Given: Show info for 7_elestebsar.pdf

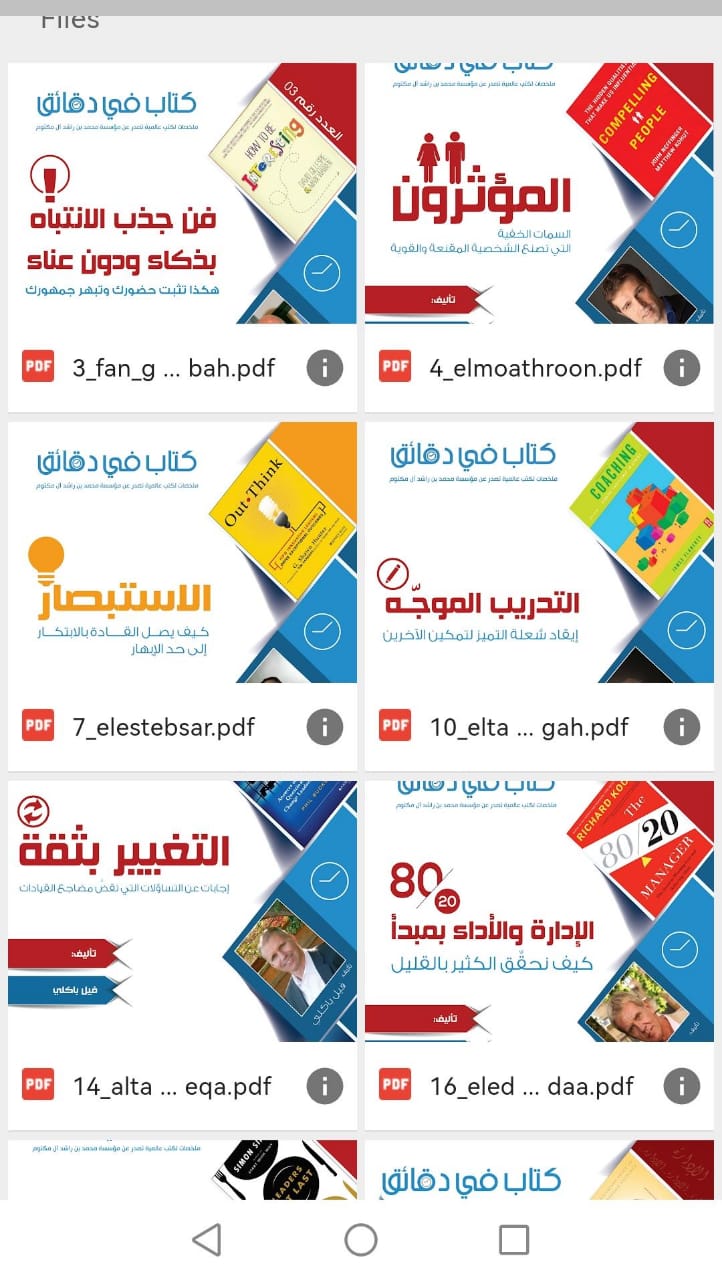Looking at the screenshot, I should point(324,727).
